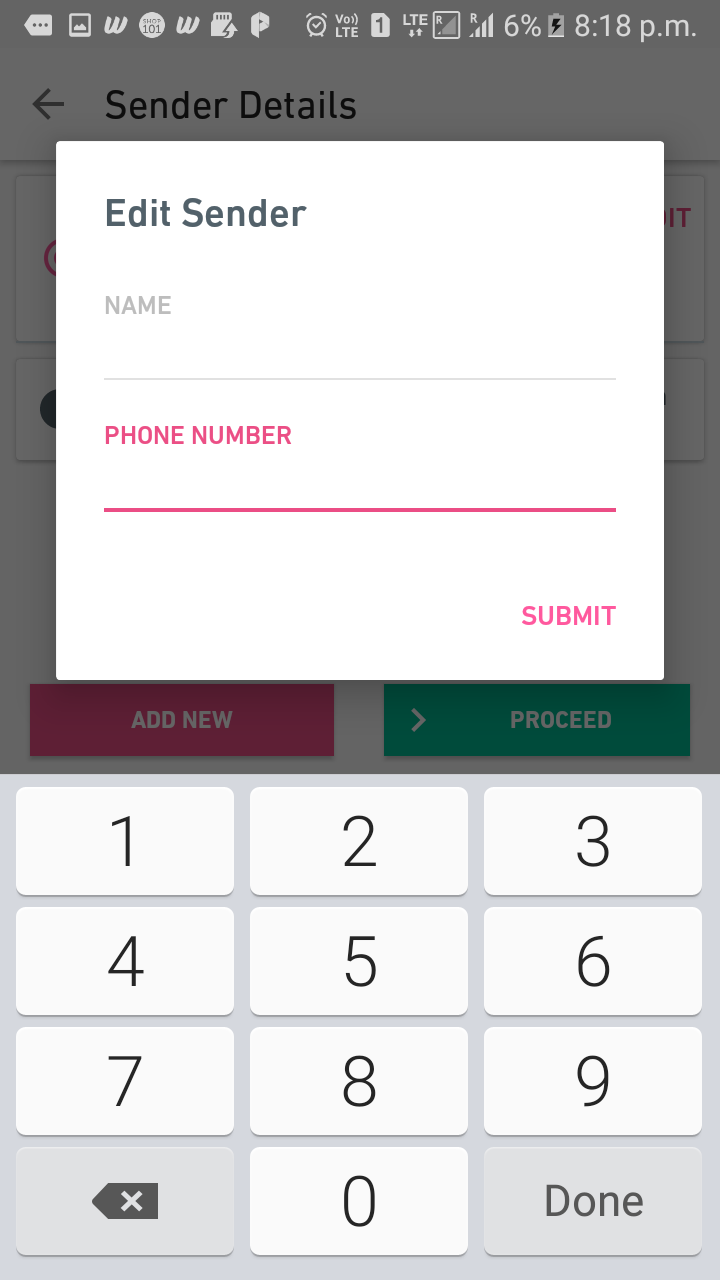Screen dimensions: 720x1280
Task: Tap the back arrow in Sender Details
Action: pyautogui.click(x=48, y=104)
